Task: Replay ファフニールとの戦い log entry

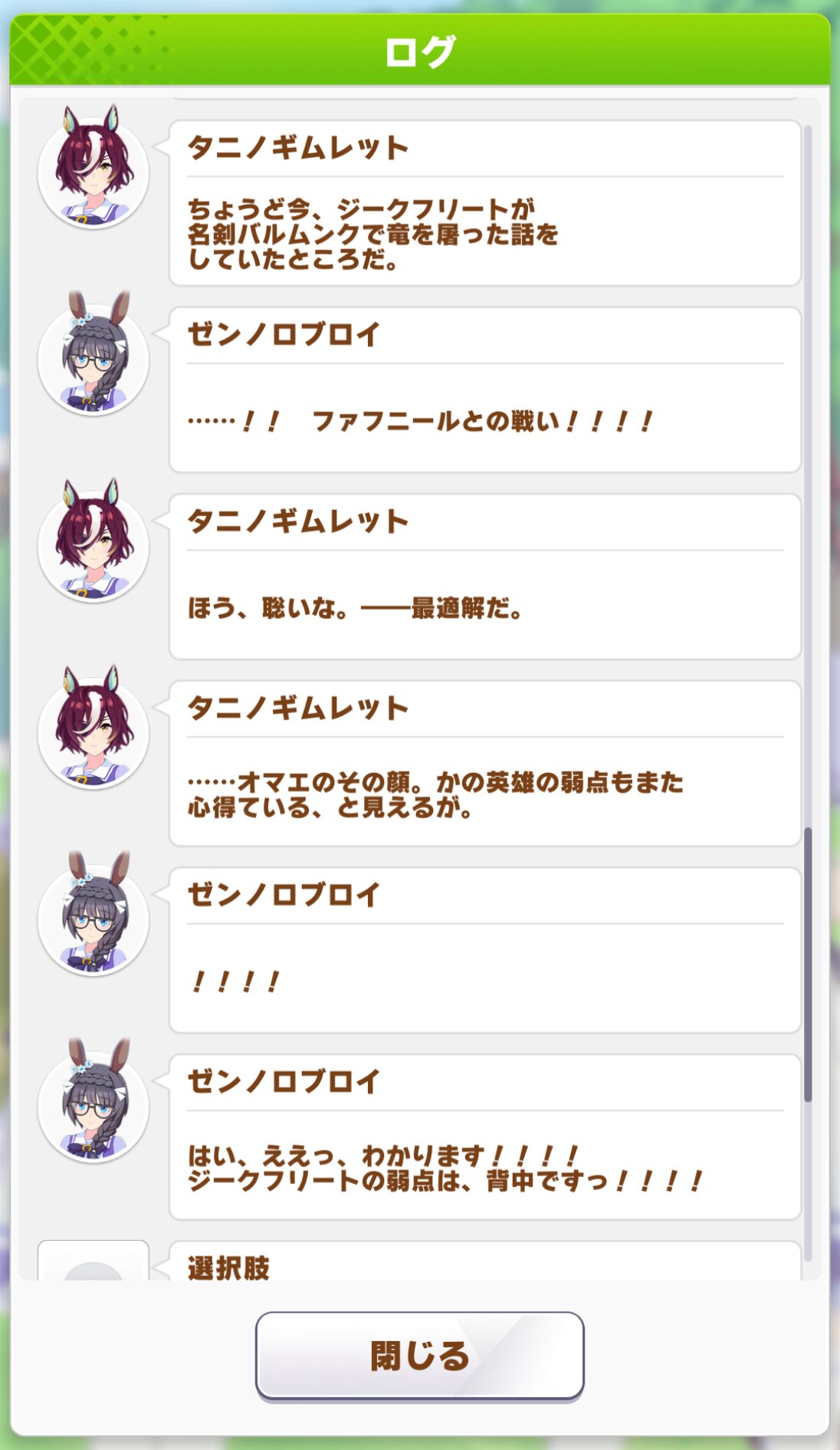Action: [484, 390]
